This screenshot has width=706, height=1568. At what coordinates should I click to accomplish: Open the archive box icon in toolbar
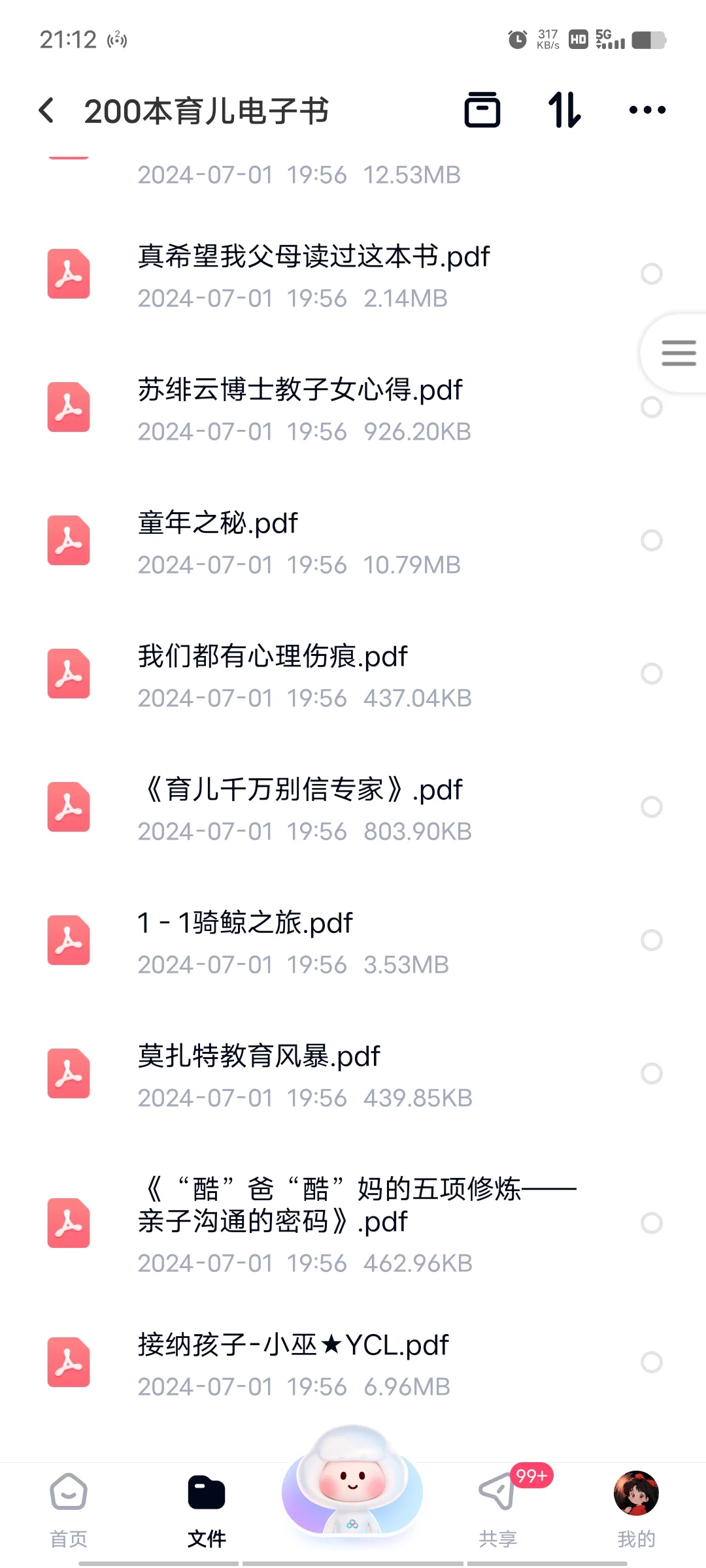482,110
